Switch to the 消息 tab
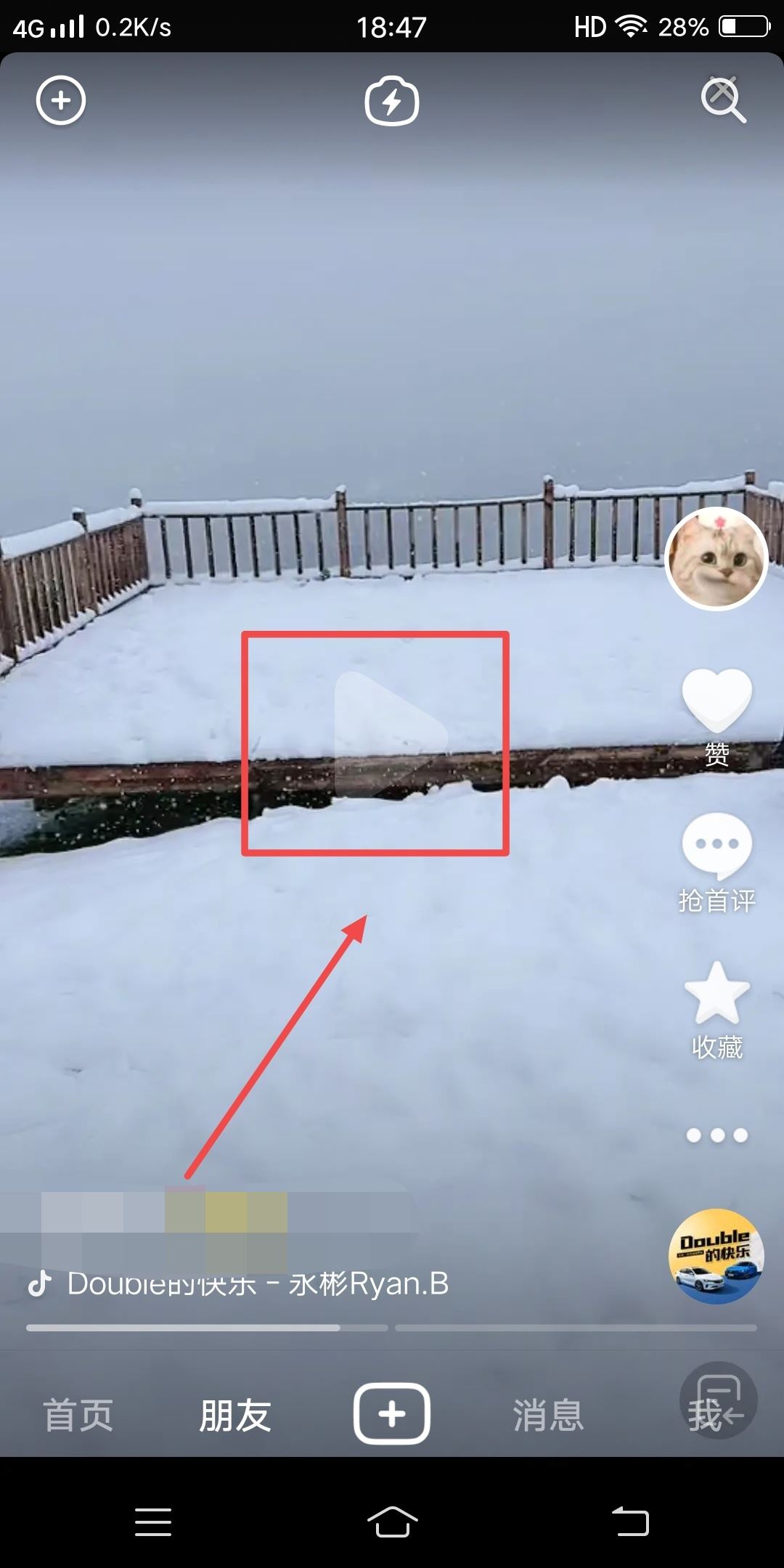The height and width of the screenshot is (1568, 784). point(548,1415)
